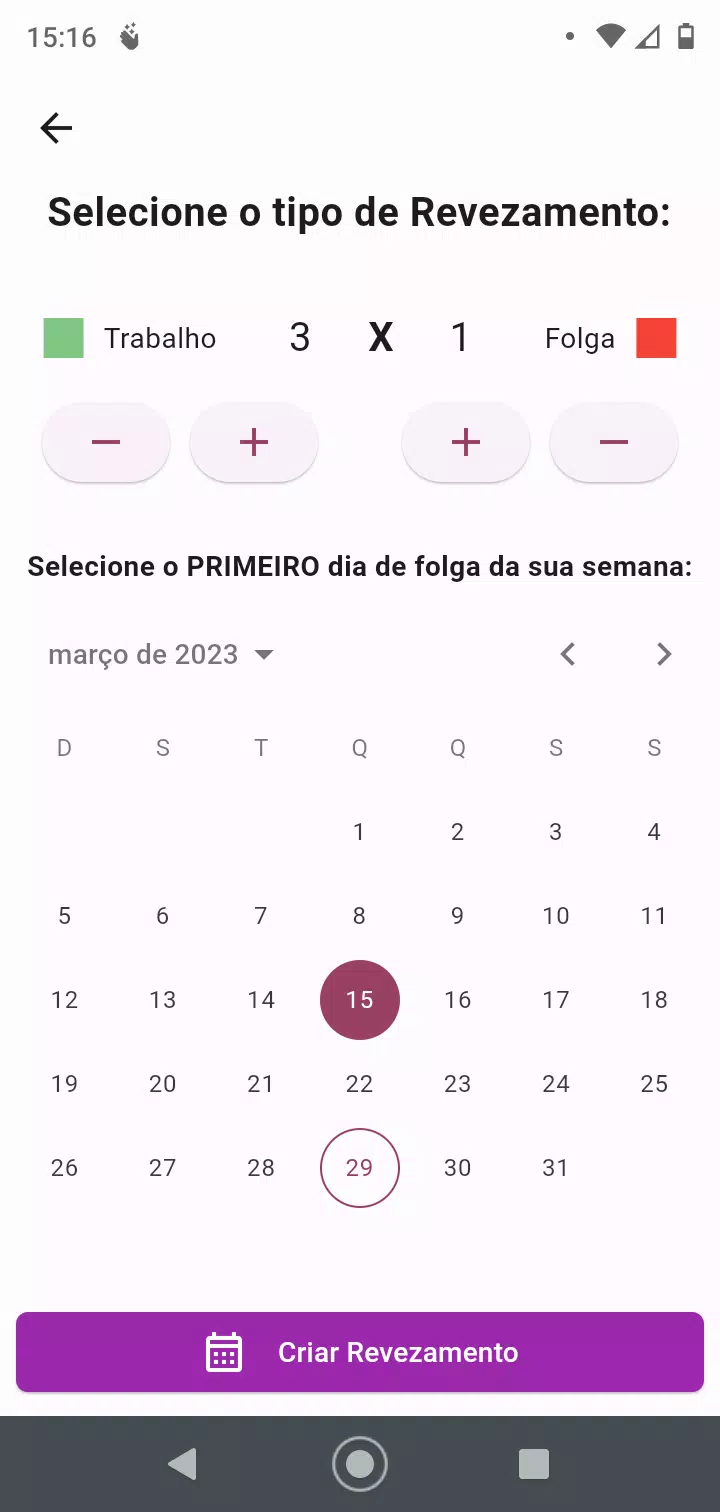The height and width of the screenshot is (1512, 720).
Task: Go to the system home screen
Action: point(360,1464)
